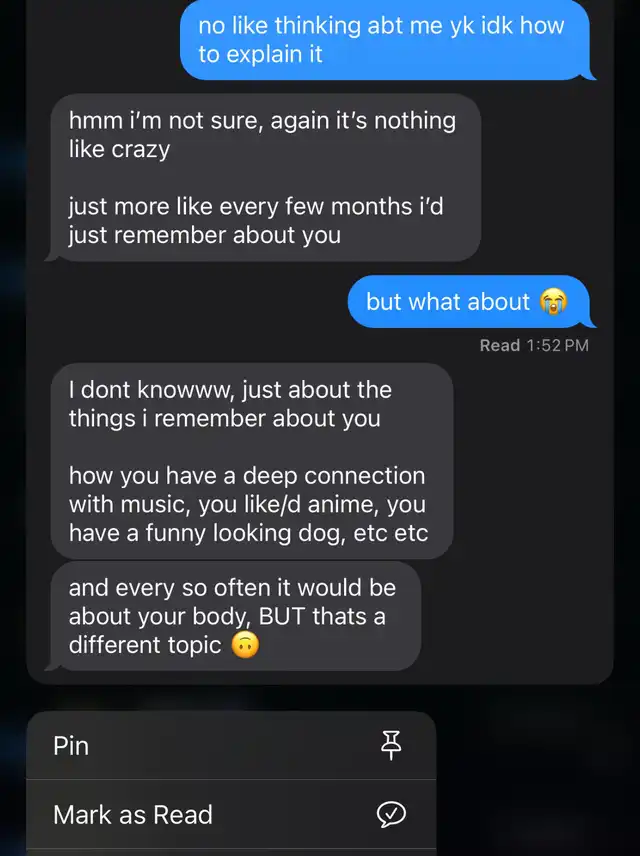Open the conversation preview
This screenshot has width=640, height=856.
[x=320, y=340]
